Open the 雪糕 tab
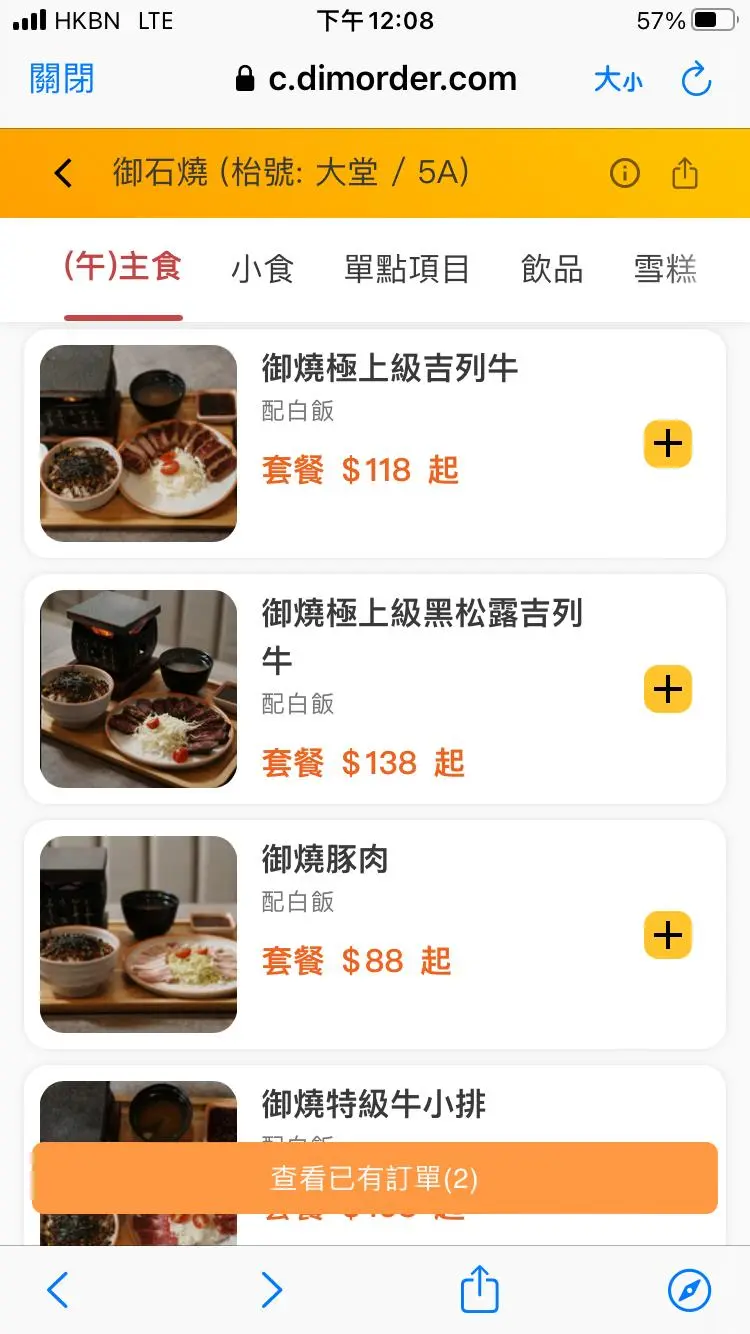750x1334 pixels. tap(666, 269)
